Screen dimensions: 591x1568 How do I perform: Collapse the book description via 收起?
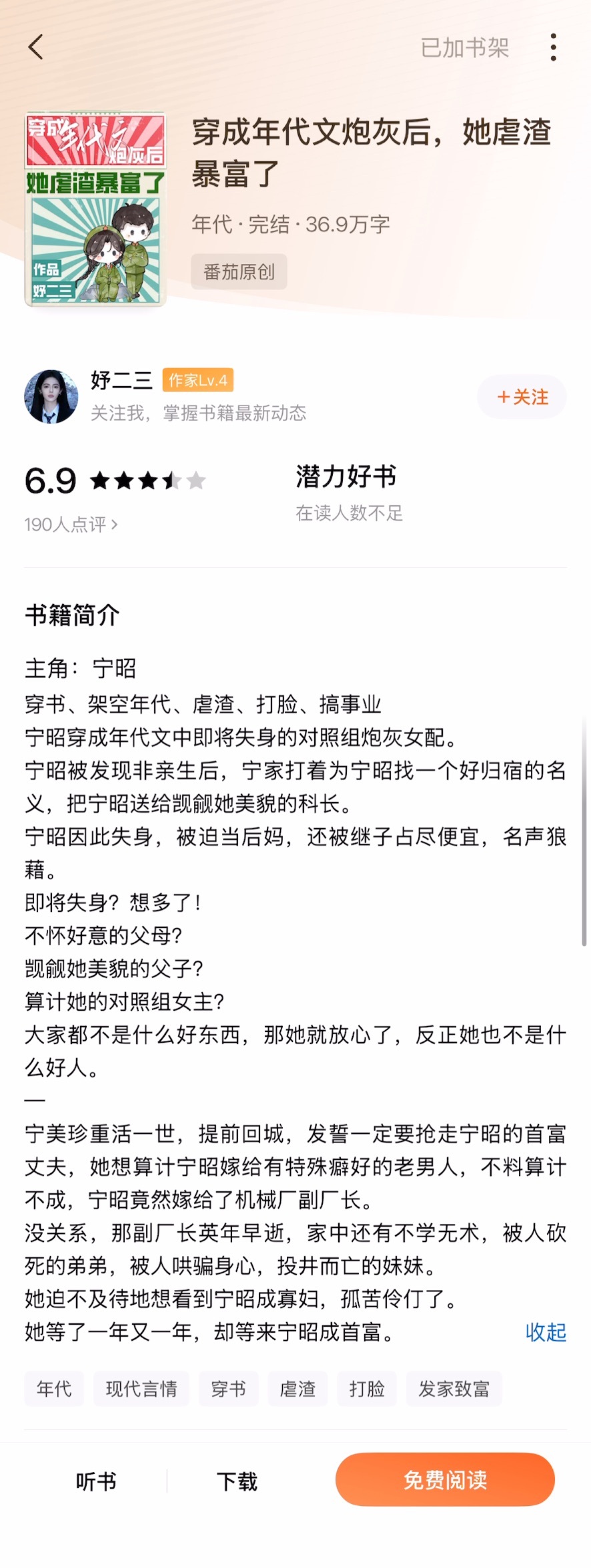[545, 1333]
